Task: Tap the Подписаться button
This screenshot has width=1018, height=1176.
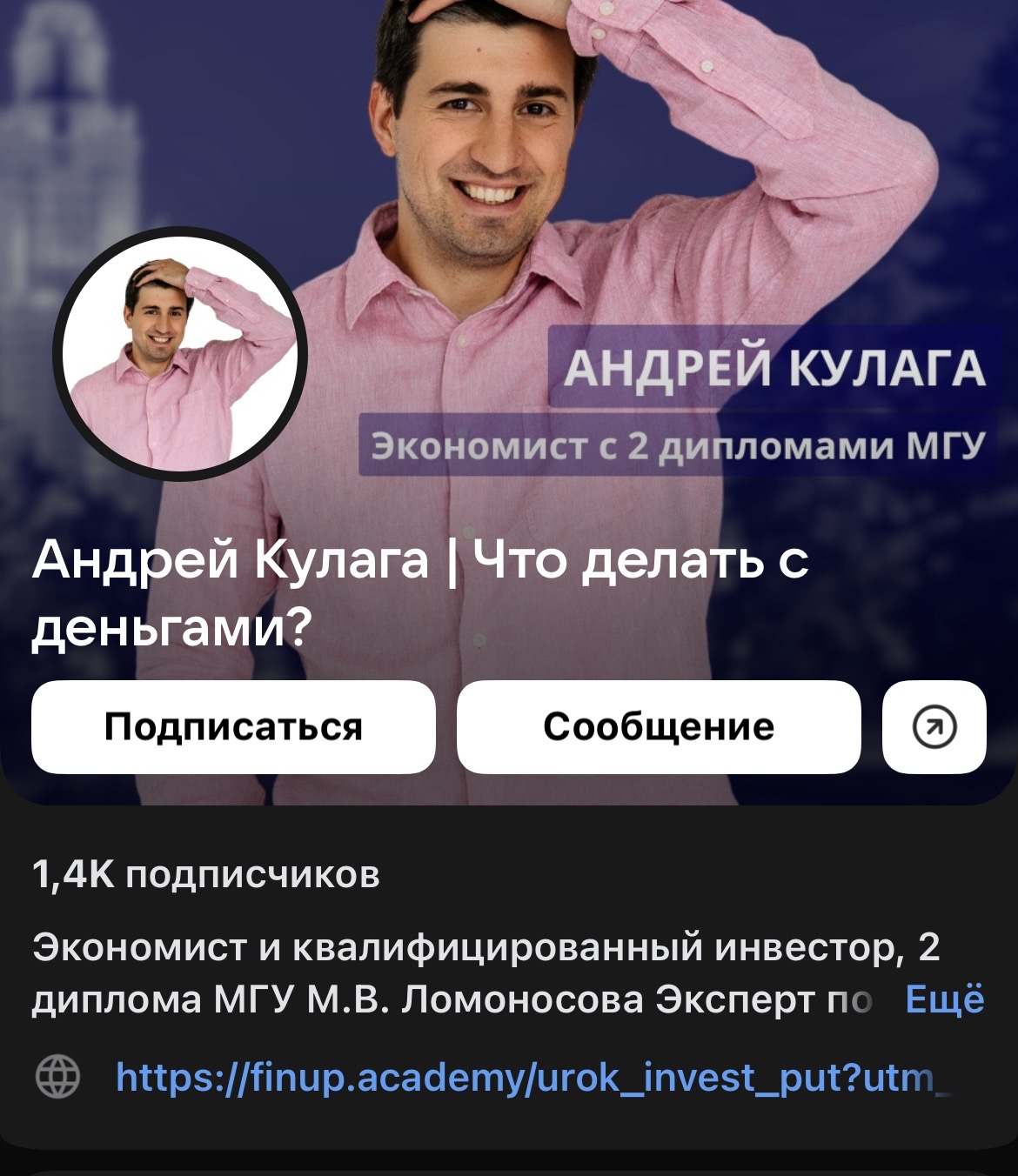Action: tap(233, 727)
